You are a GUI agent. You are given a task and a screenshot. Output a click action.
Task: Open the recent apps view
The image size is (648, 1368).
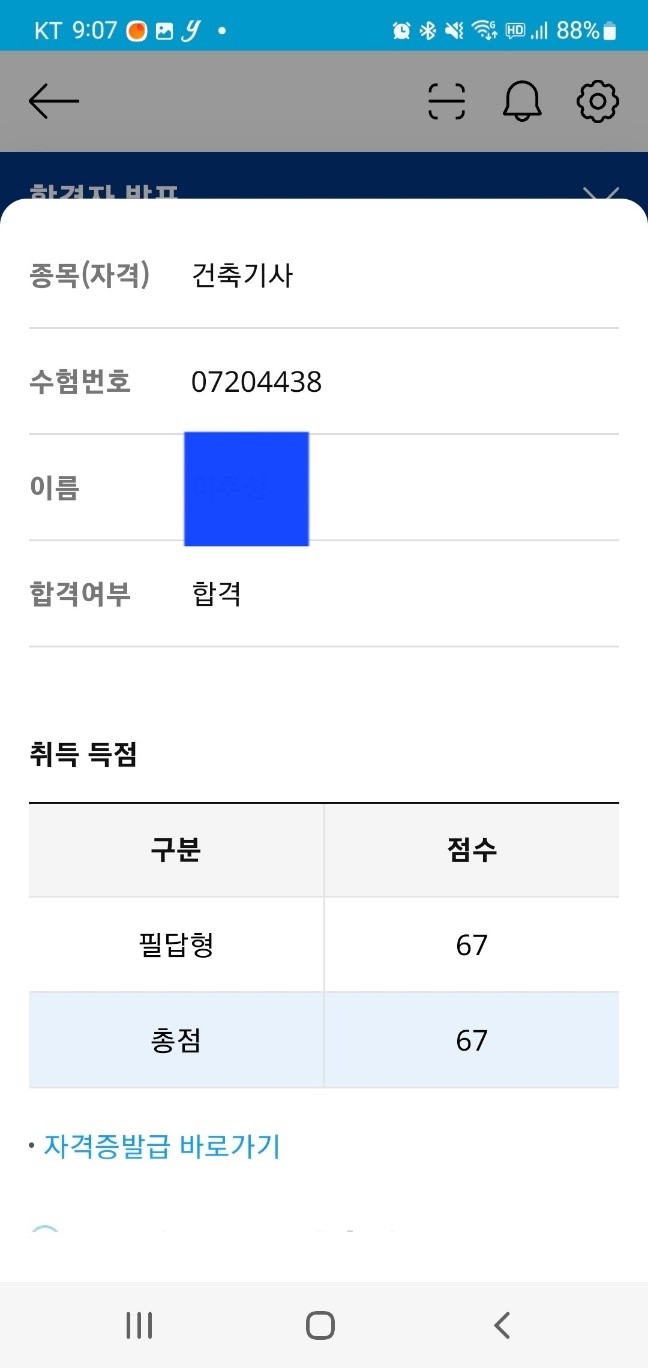(139, 1326)
